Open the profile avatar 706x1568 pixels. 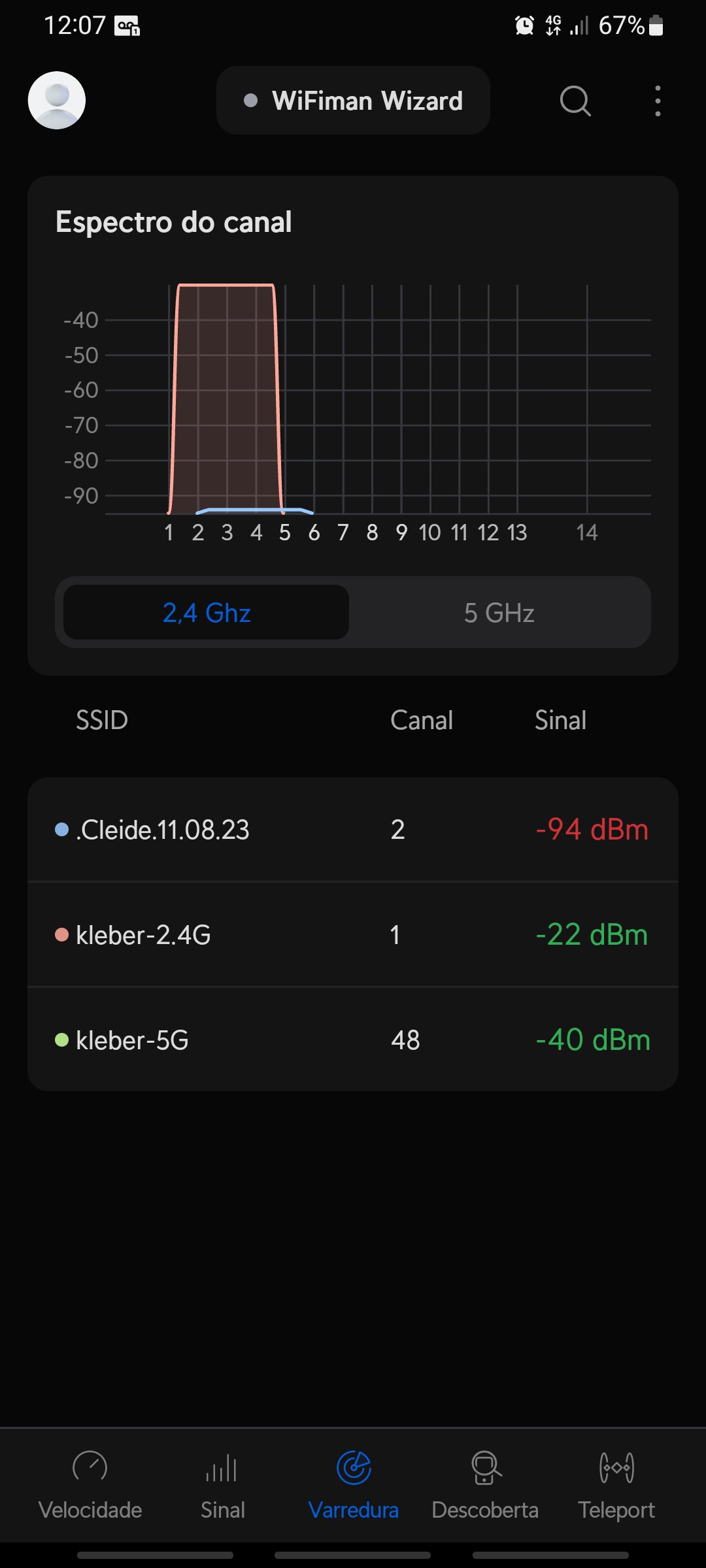(x=57, y=101)
